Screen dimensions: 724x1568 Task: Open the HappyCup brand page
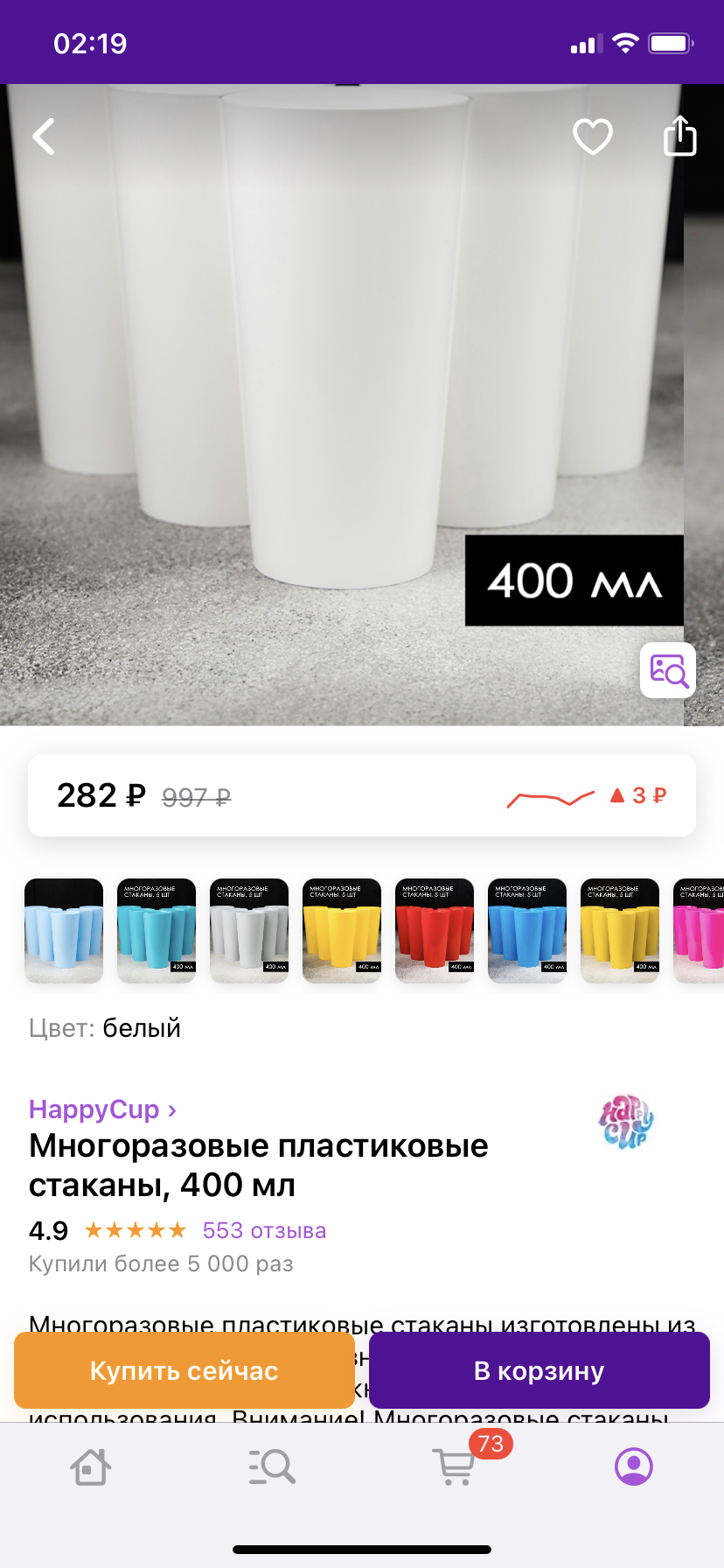coord(102,1109)
